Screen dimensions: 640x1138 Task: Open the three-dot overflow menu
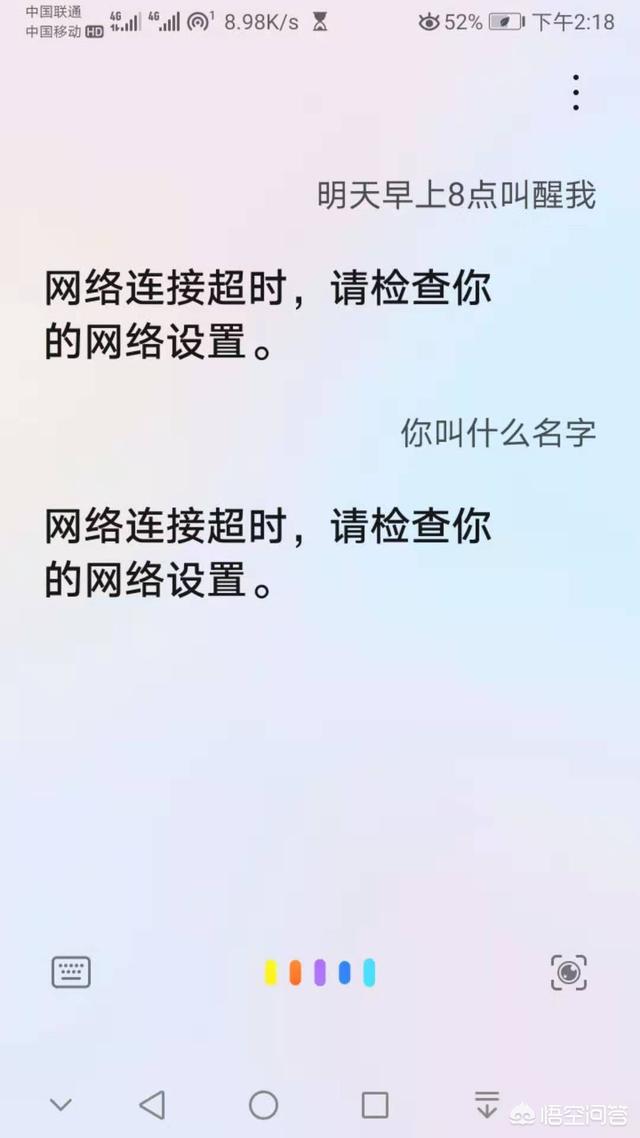[x=575, y=92]
